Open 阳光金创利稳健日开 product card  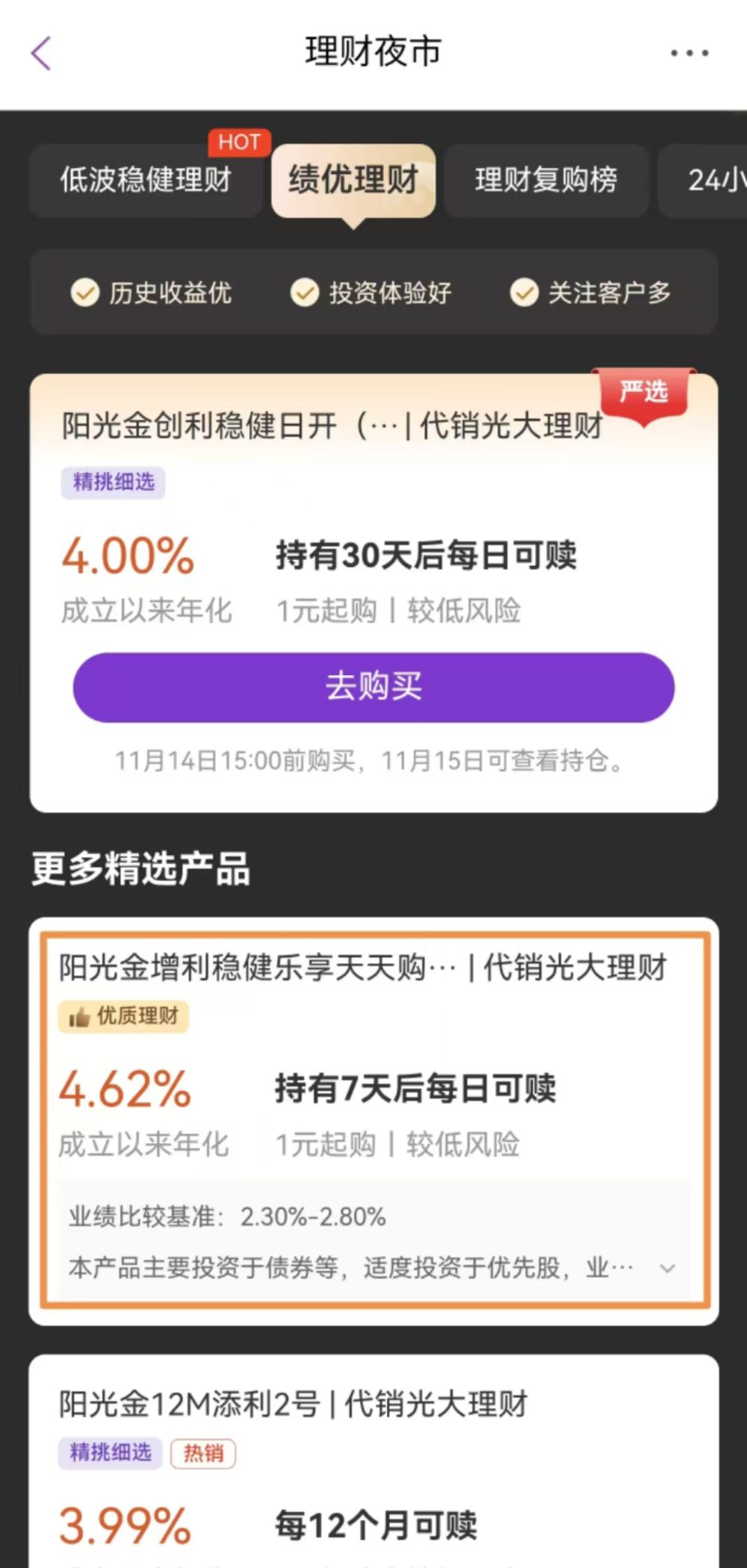pos(332,427)
